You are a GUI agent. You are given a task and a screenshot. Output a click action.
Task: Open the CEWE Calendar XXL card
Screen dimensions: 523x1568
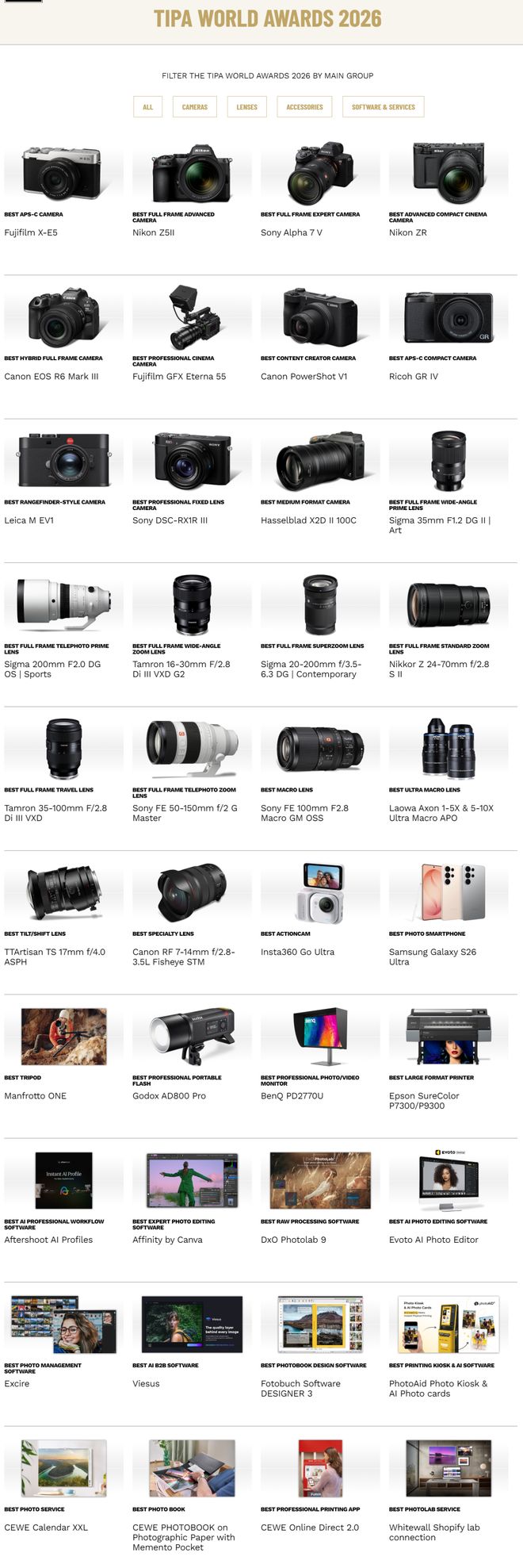pos(63,1468)
